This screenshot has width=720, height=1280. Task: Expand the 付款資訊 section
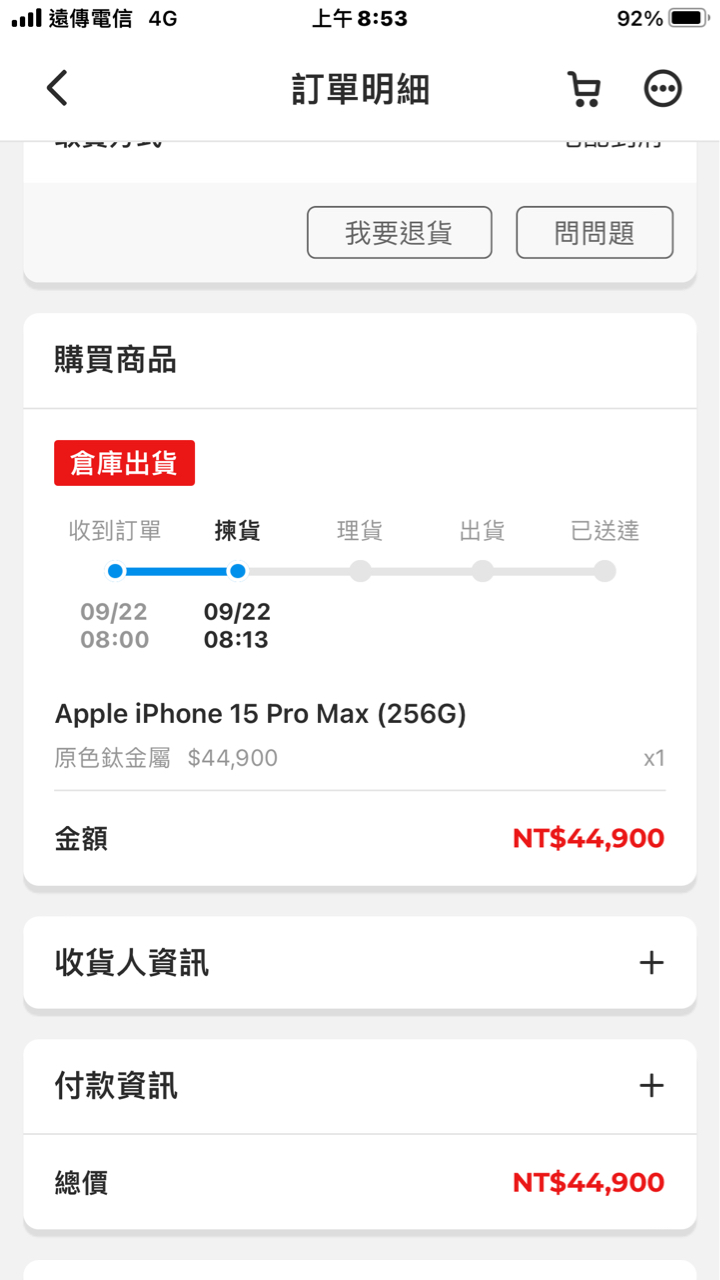(651, 1085)
